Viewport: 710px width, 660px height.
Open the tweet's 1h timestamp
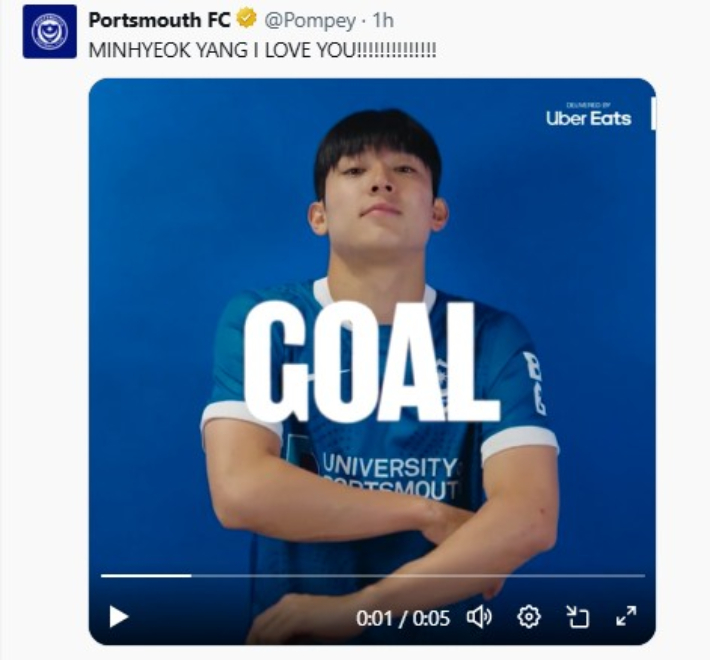point(383,20)
